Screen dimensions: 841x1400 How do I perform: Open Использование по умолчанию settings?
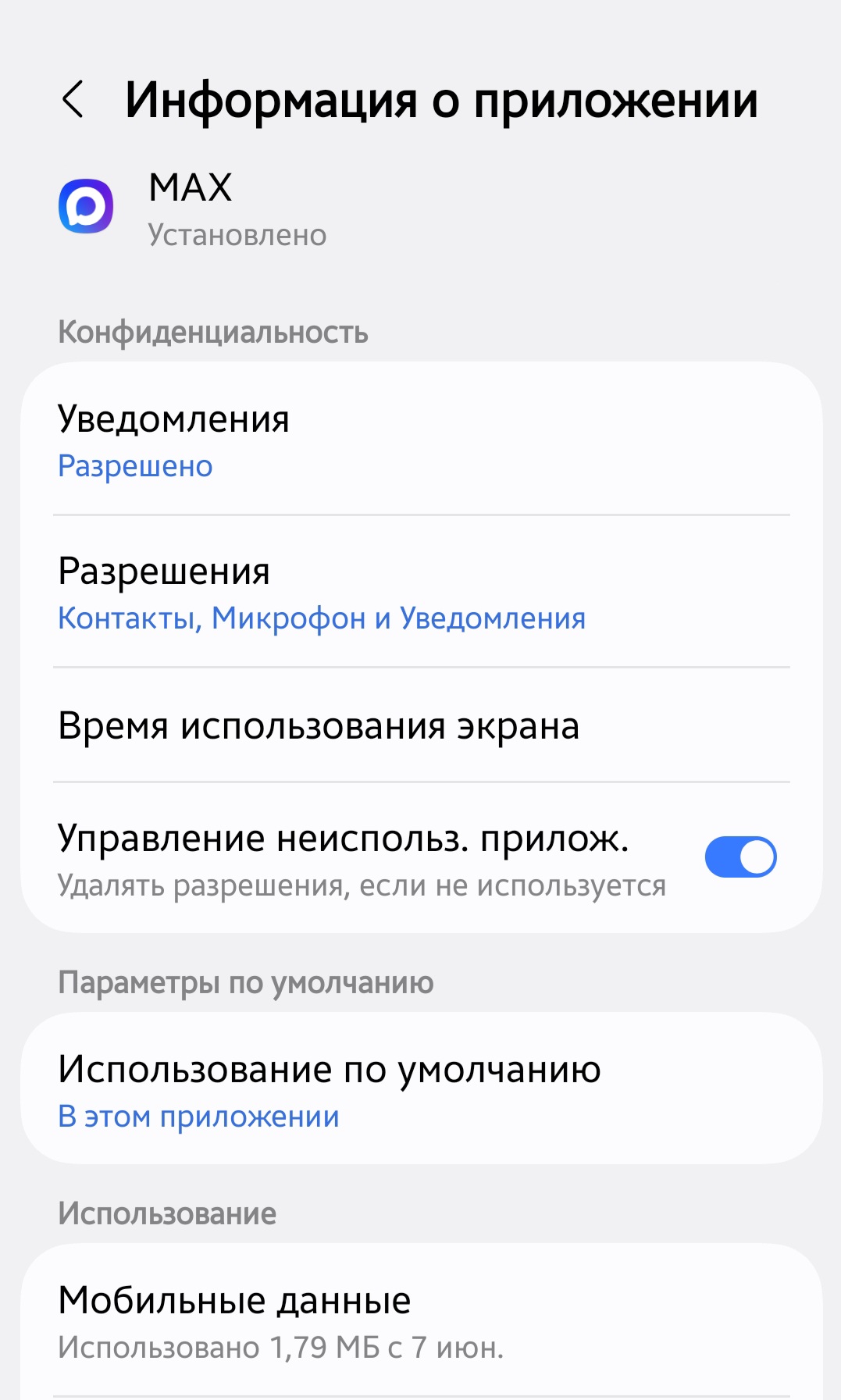point(420,1090)
